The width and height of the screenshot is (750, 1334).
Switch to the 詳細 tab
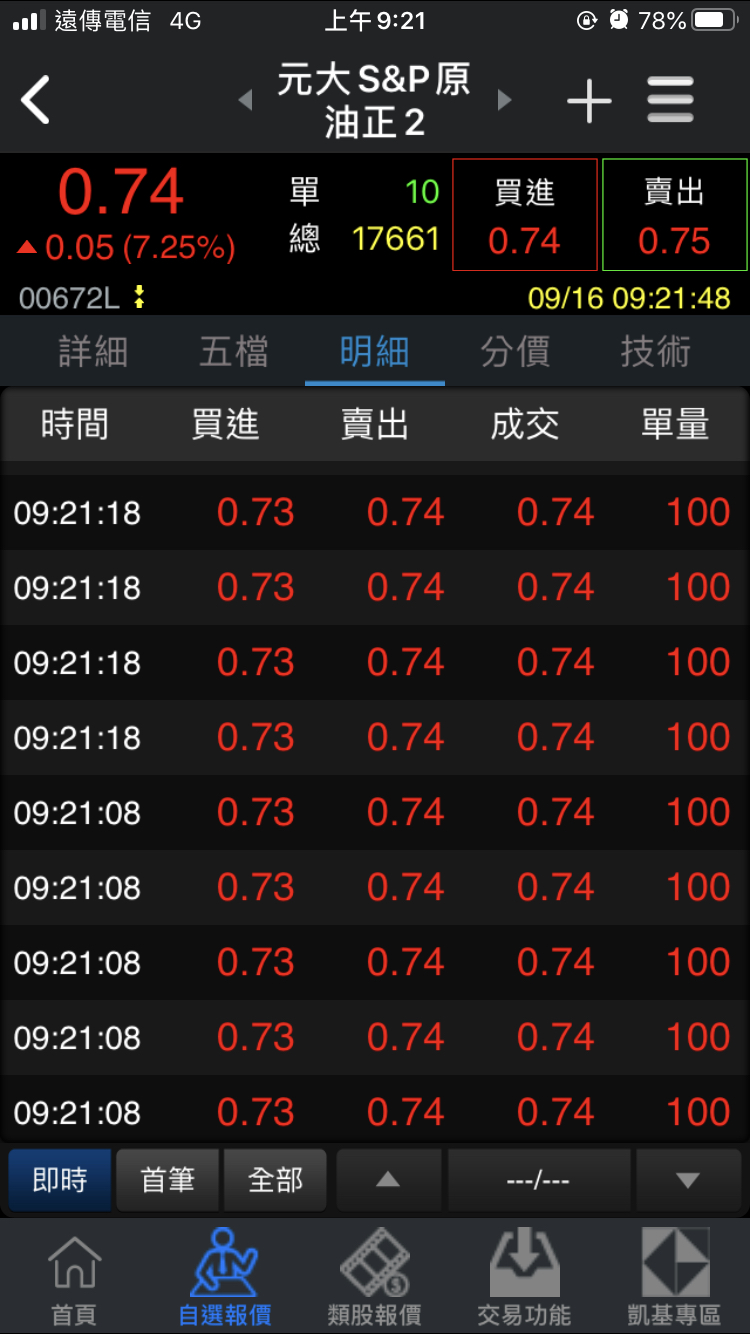(x=93, y=352)
